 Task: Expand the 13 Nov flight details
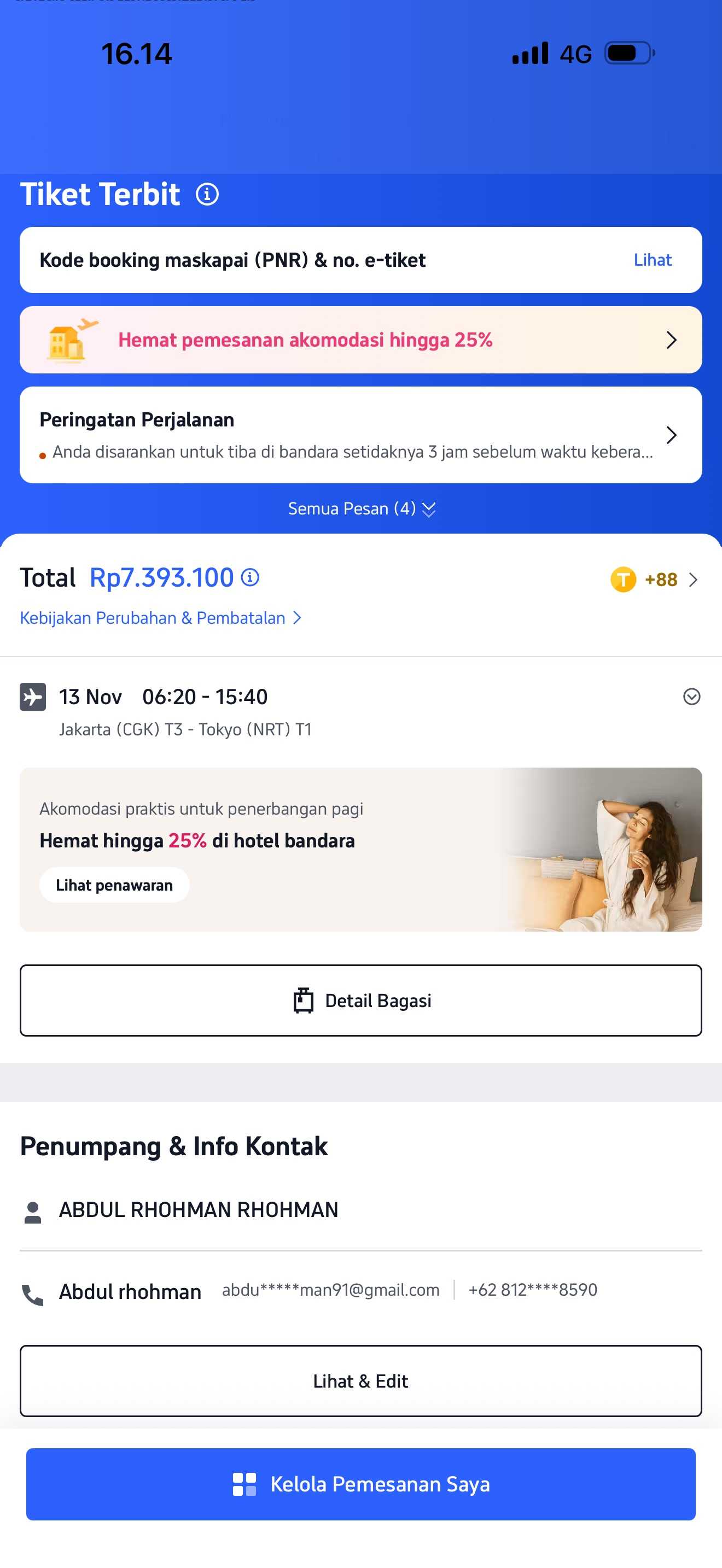[691, 697]
